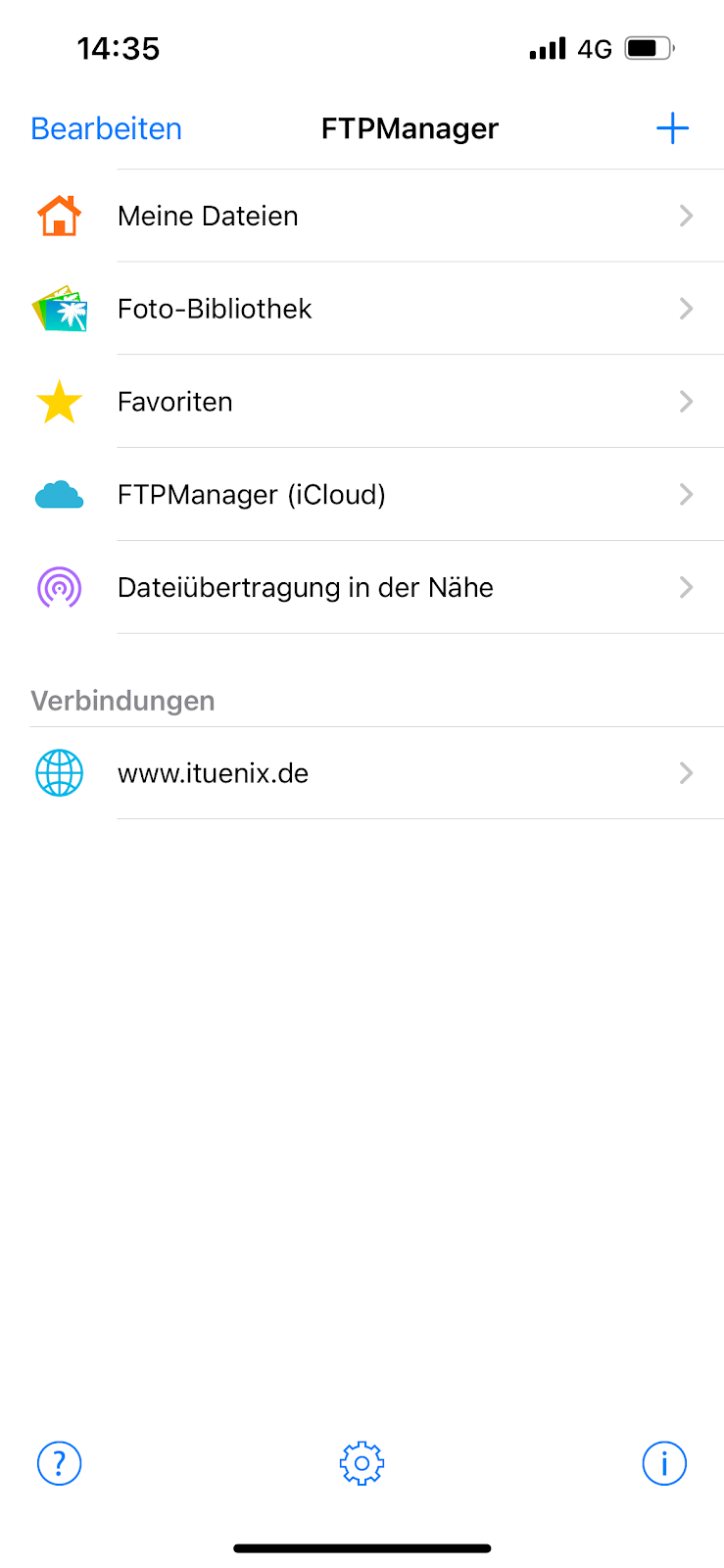Show app info via the i icon
Screen dimensions: 724x1568
(x=664, y=1463)
